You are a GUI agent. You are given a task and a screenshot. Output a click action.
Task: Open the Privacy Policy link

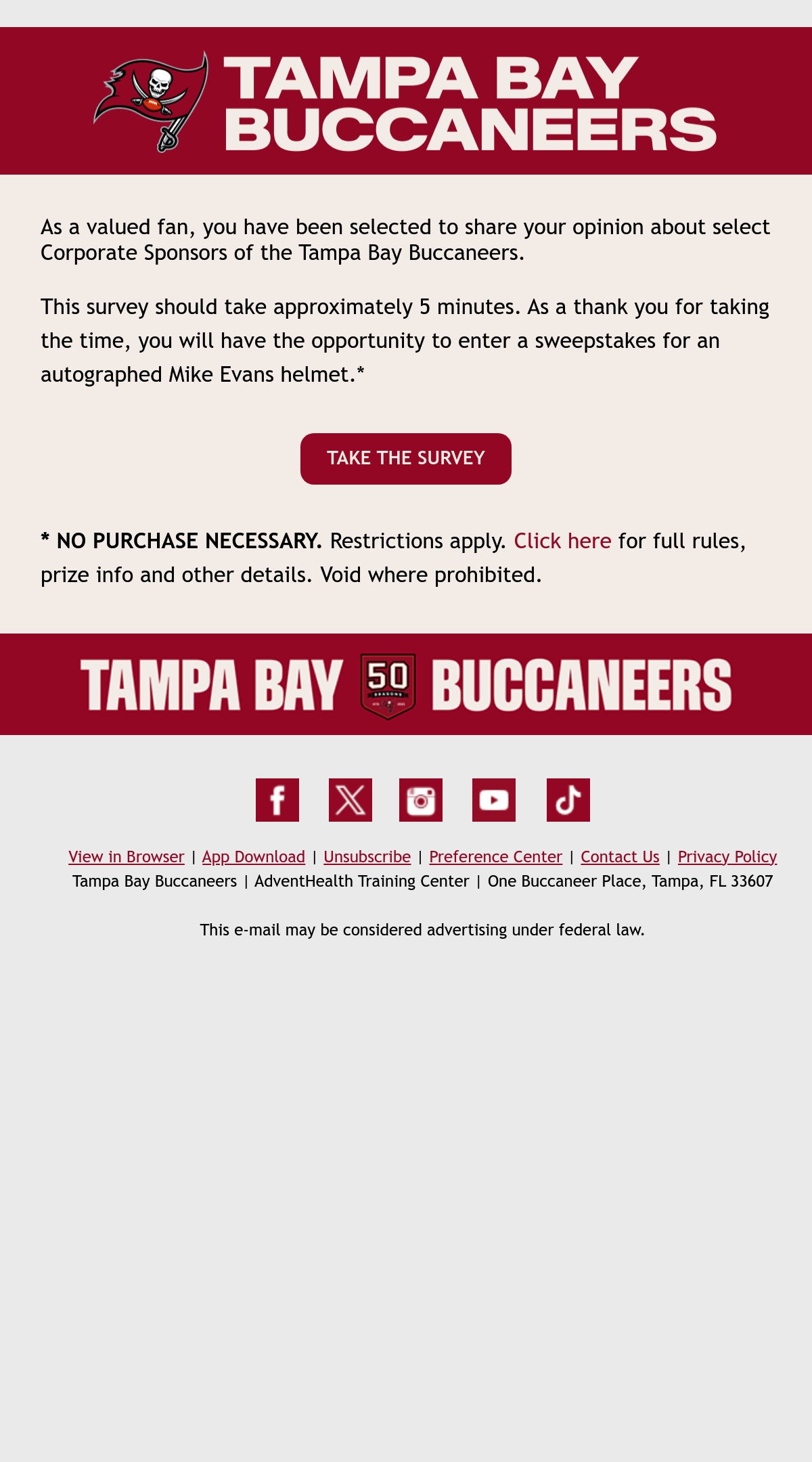(x=727, y=857)
